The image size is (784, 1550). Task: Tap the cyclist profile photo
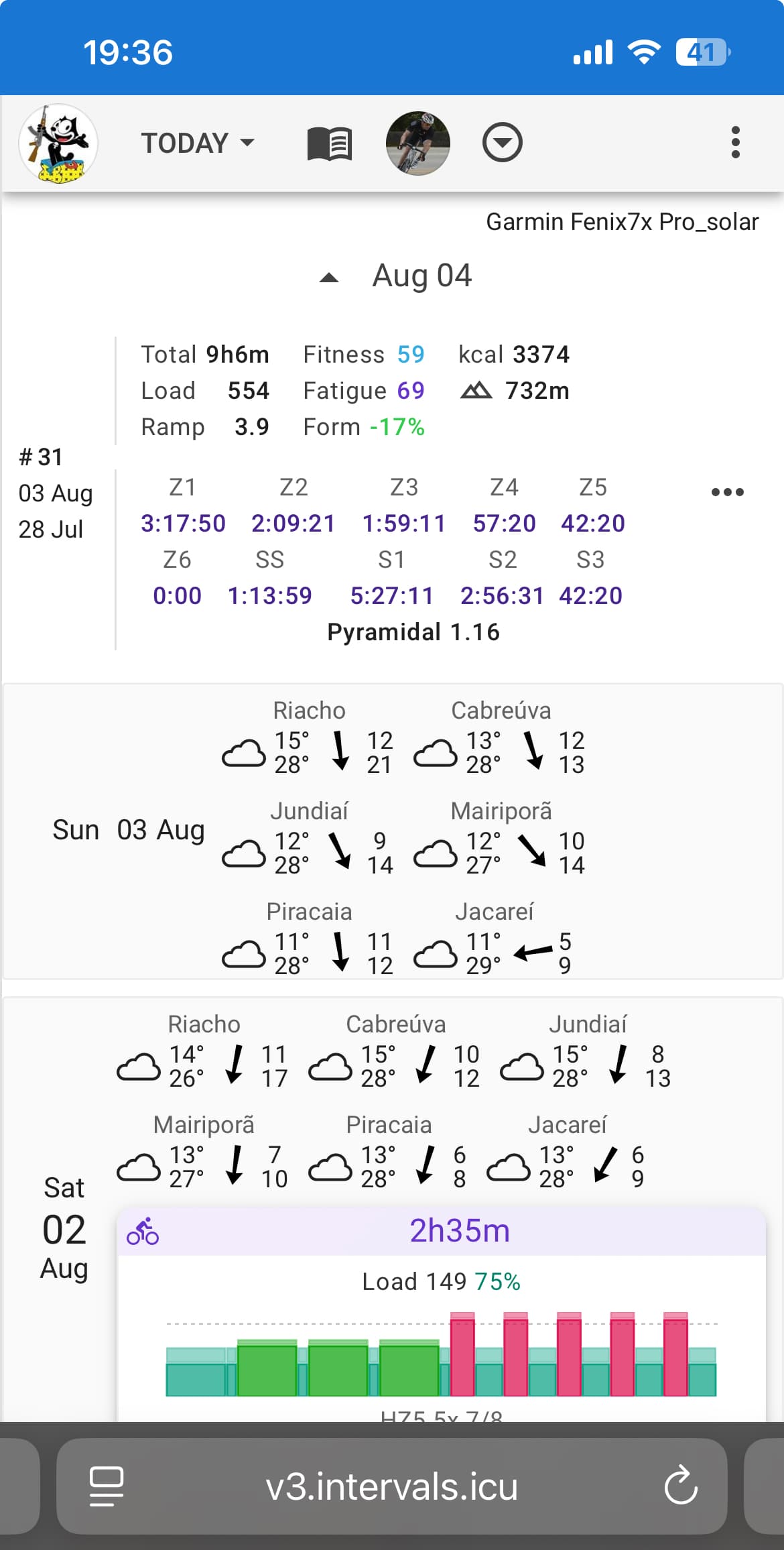pos(417,143)
